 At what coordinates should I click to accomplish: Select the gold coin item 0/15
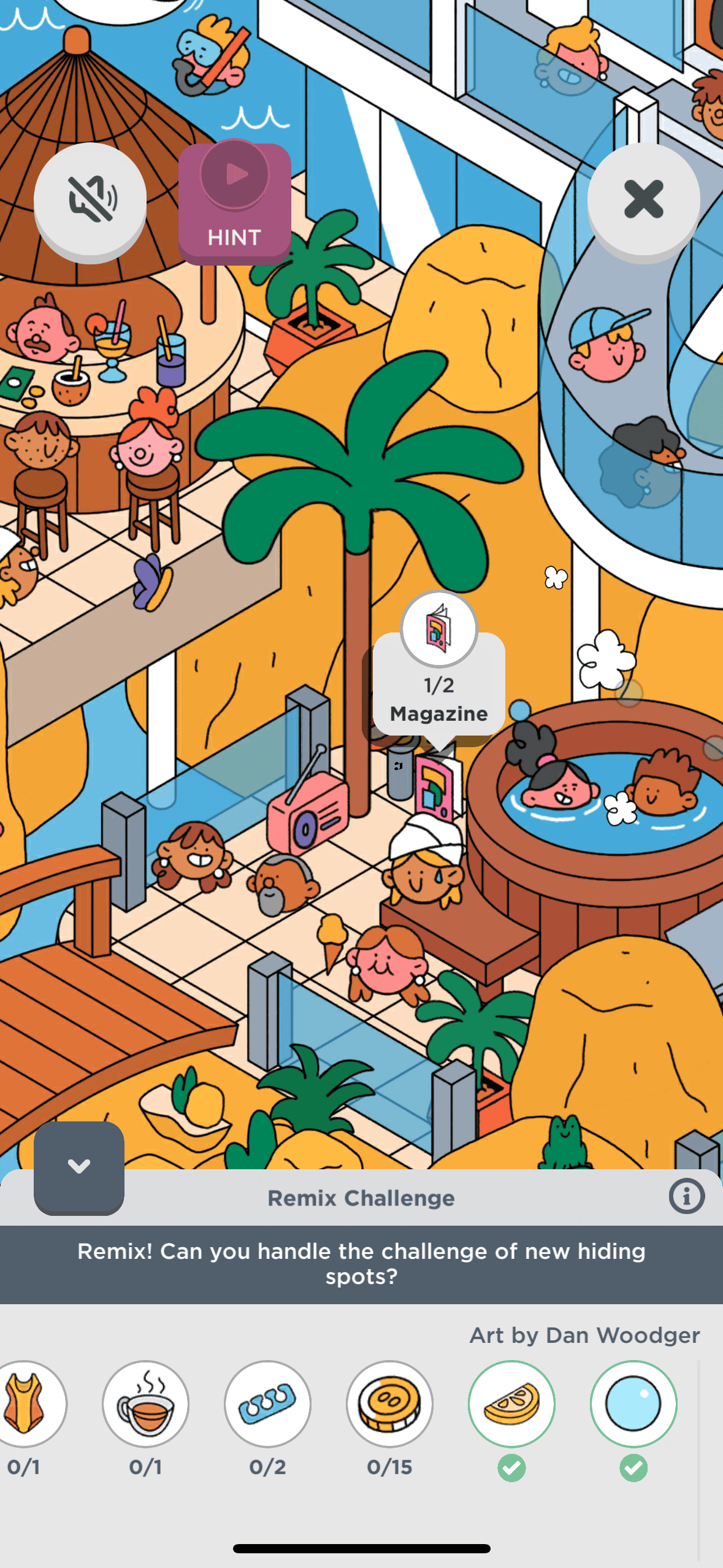pos(389,1404)
